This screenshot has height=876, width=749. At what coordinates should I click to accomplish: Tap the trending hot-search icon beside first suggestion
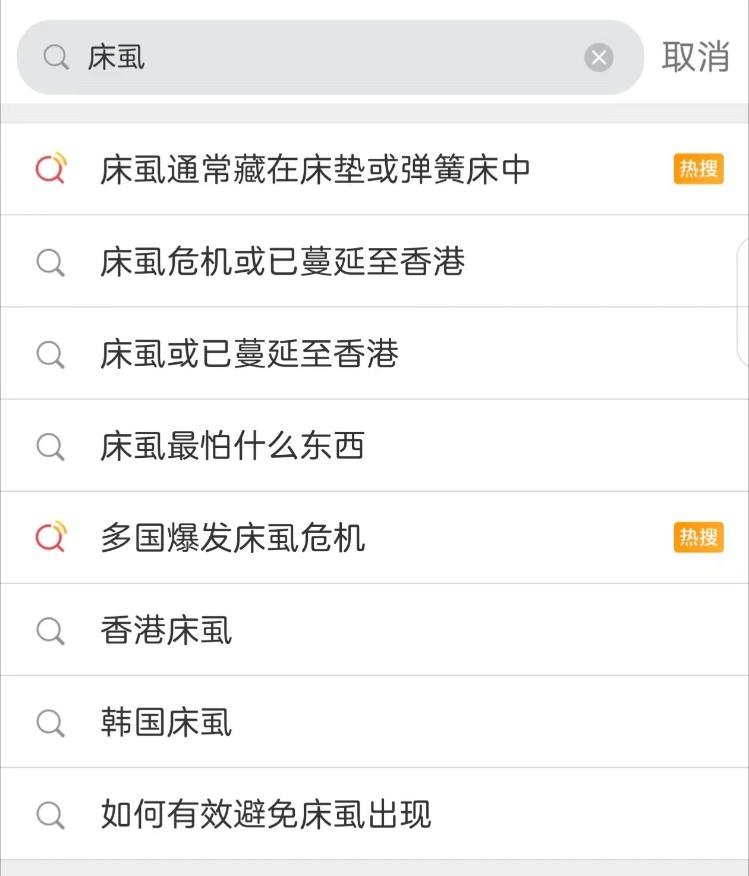tap(49, 169)
